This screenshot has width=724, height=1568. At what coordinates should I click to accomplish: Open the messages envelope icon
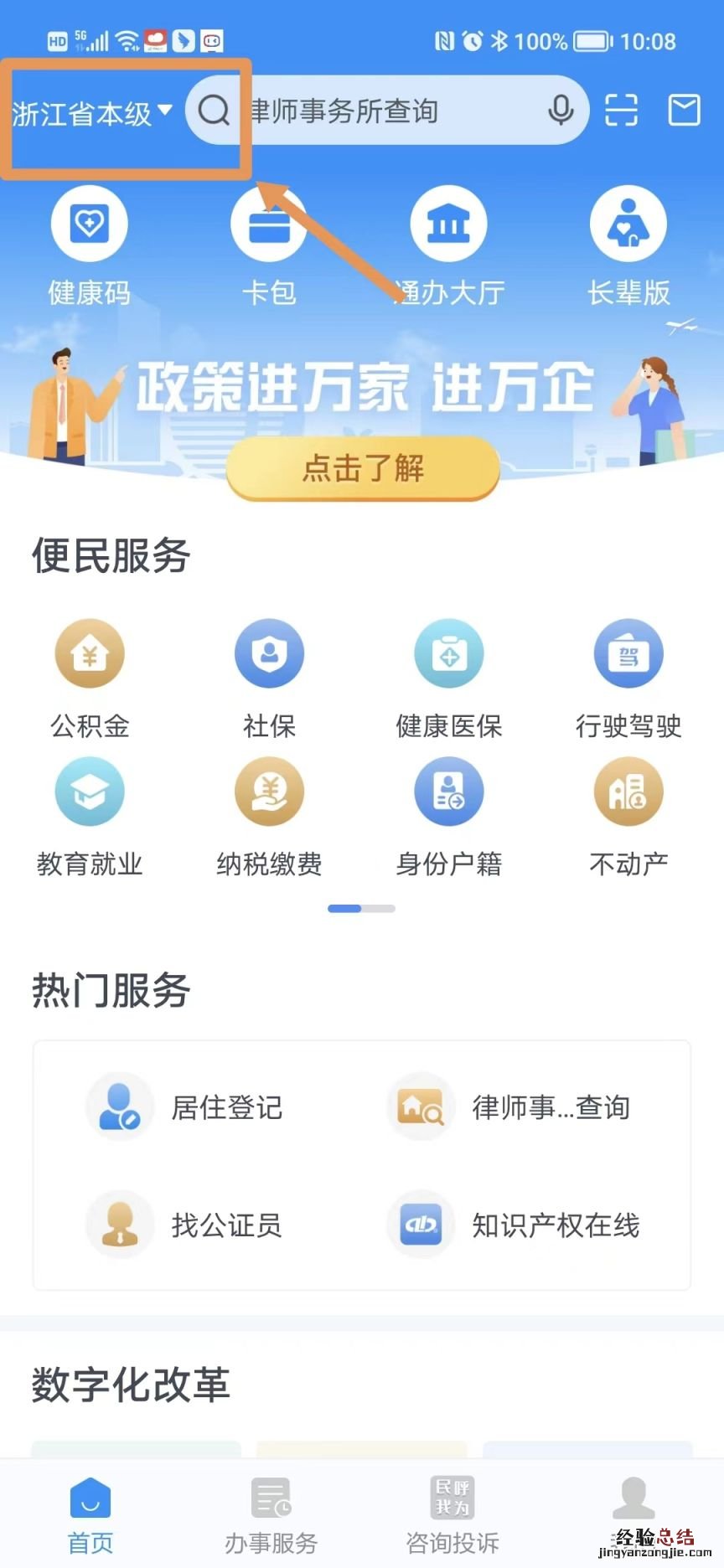pyautogui.click(x=684, y=111)
